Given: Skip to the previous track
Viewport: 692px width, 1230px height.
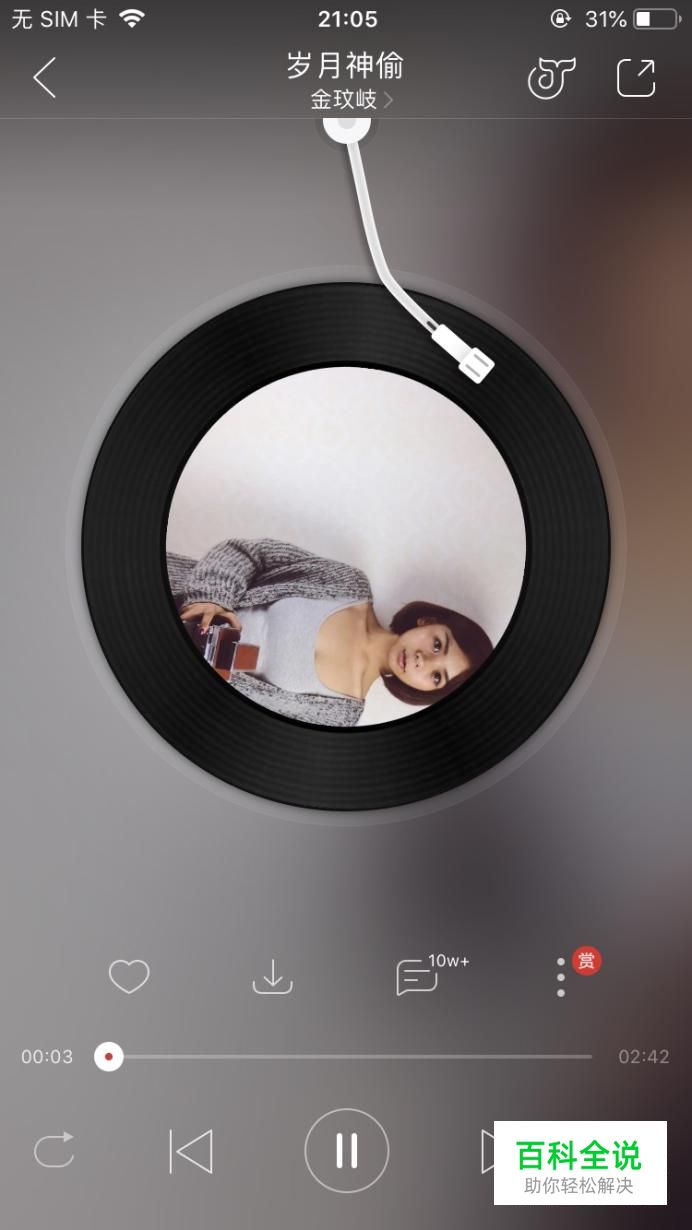Looking at the screenshot, I should (x=191, y=1151).
